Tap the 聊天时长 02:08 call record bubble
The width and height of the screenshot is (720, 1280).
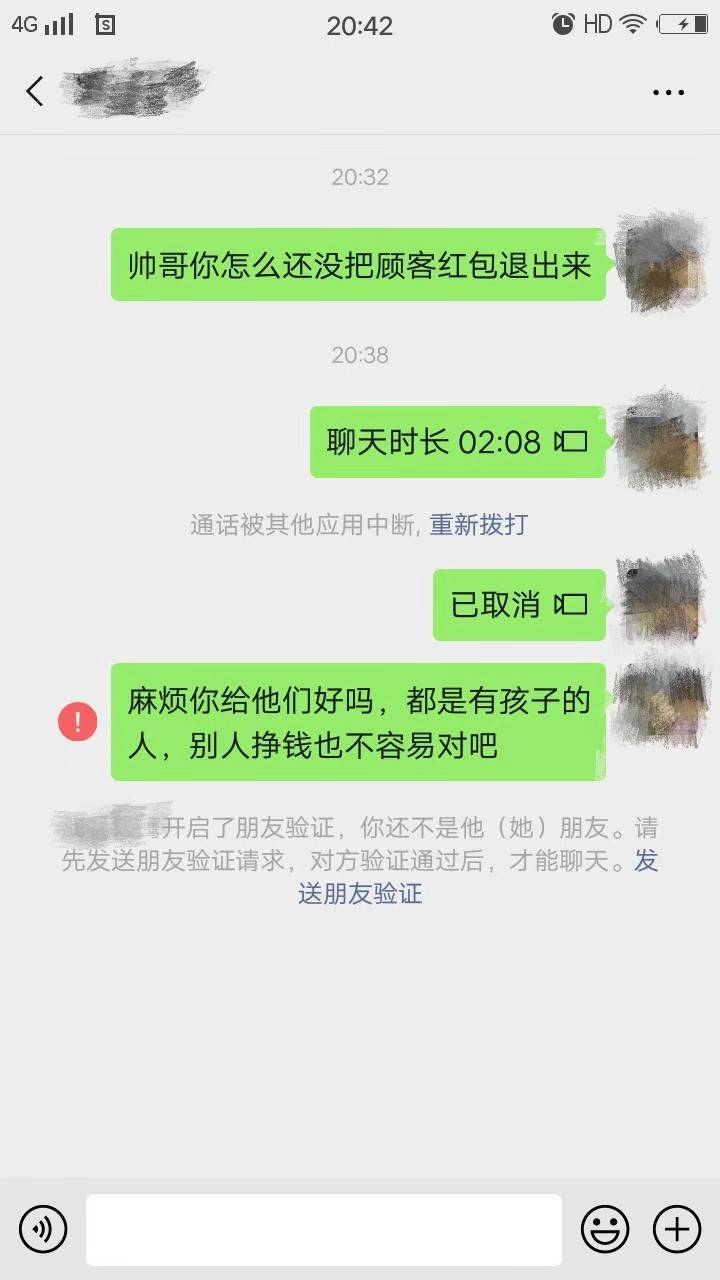[x=457, y=442]
